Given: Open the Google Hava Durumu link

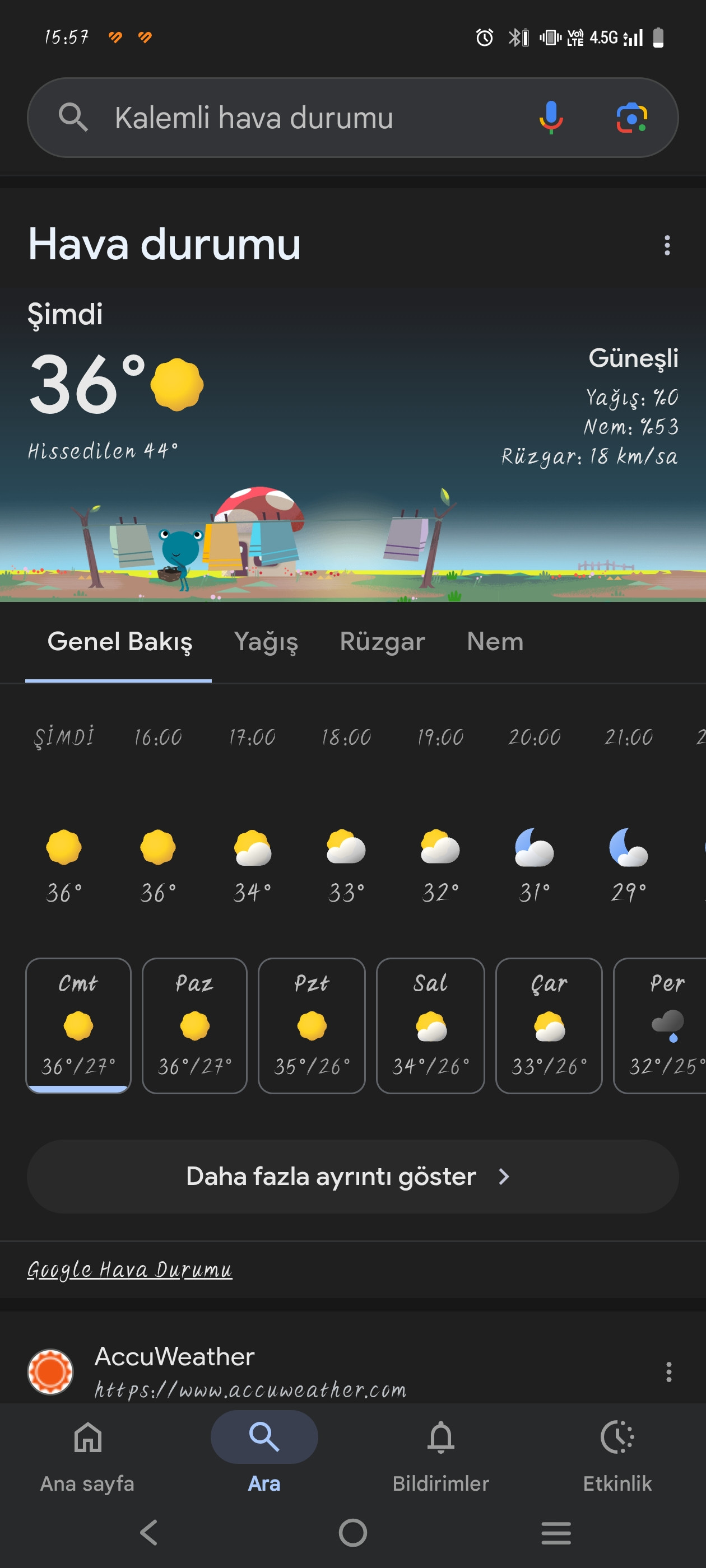Looking at the screenshot, I should 129,1269.
